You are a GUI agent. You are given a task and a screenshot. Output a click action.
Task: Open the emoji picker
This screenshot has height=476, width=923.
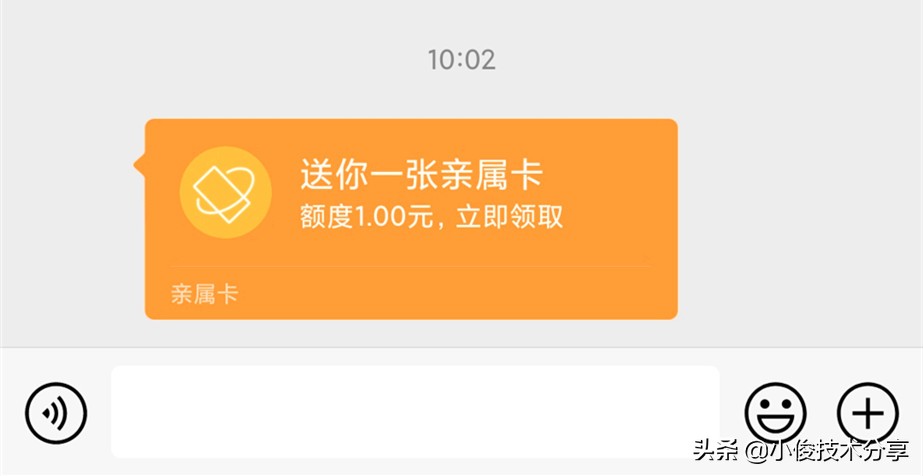pos(775,411)
